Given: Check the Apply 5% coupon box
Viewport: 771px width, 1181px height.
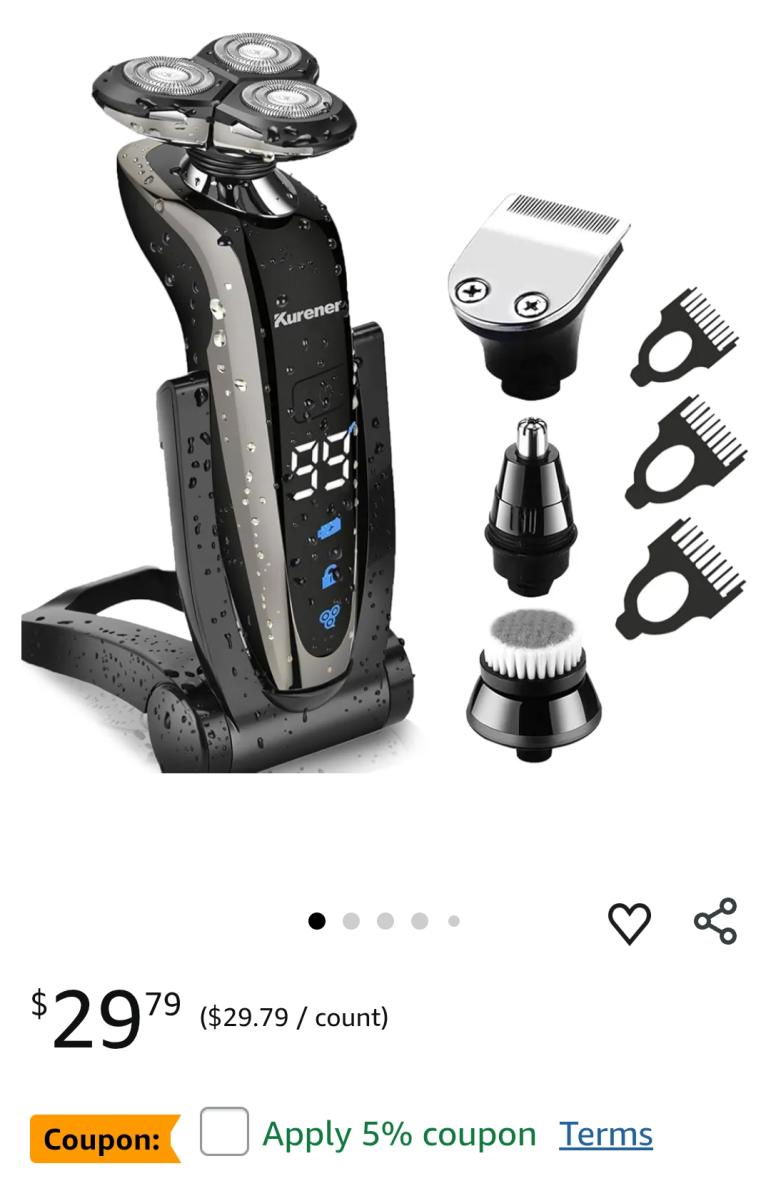Looking at the screenshot, I should pyautogui.click(x=224, y=1133).
